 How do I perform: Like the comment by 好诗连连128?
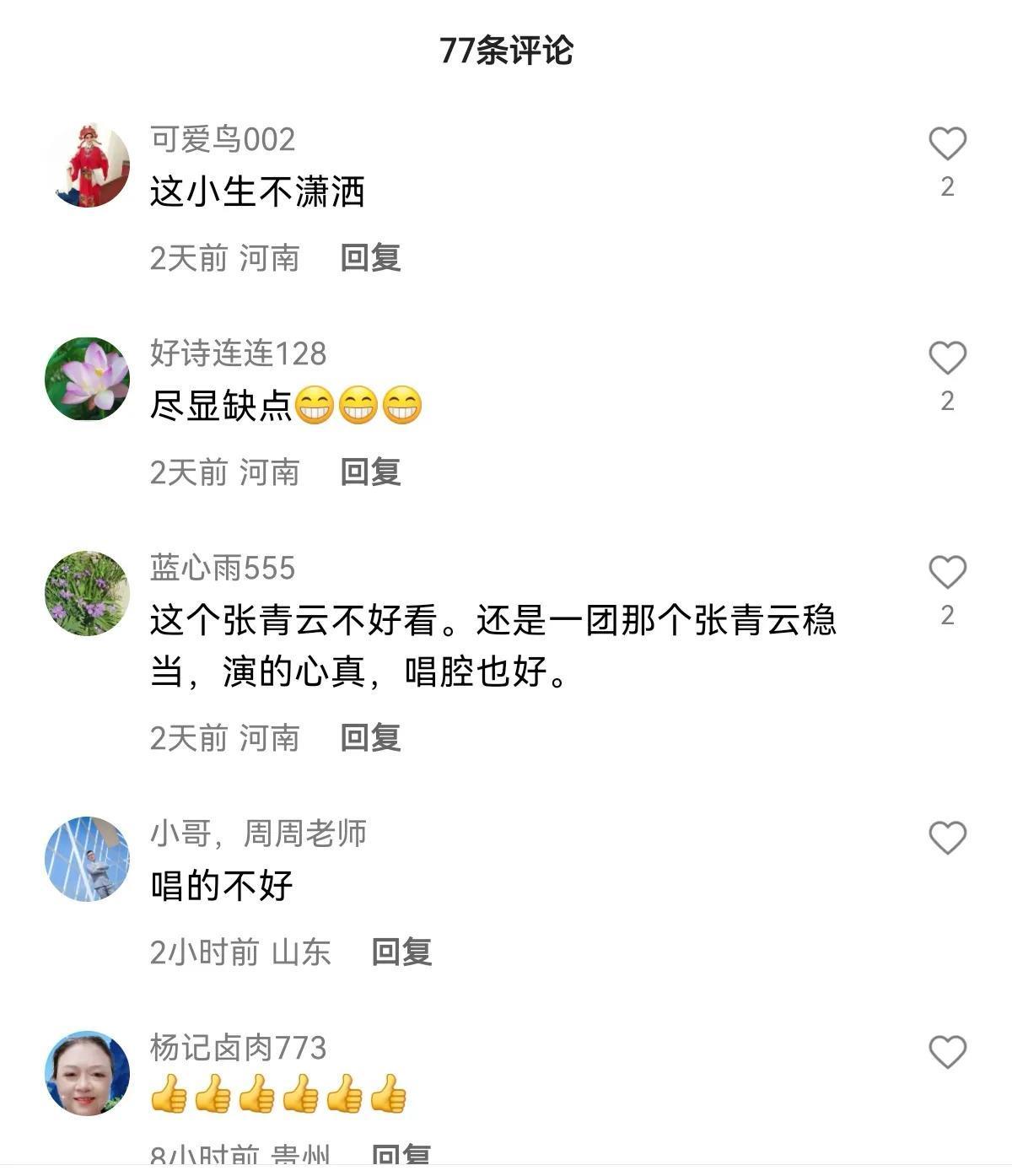tap(947, 359)
